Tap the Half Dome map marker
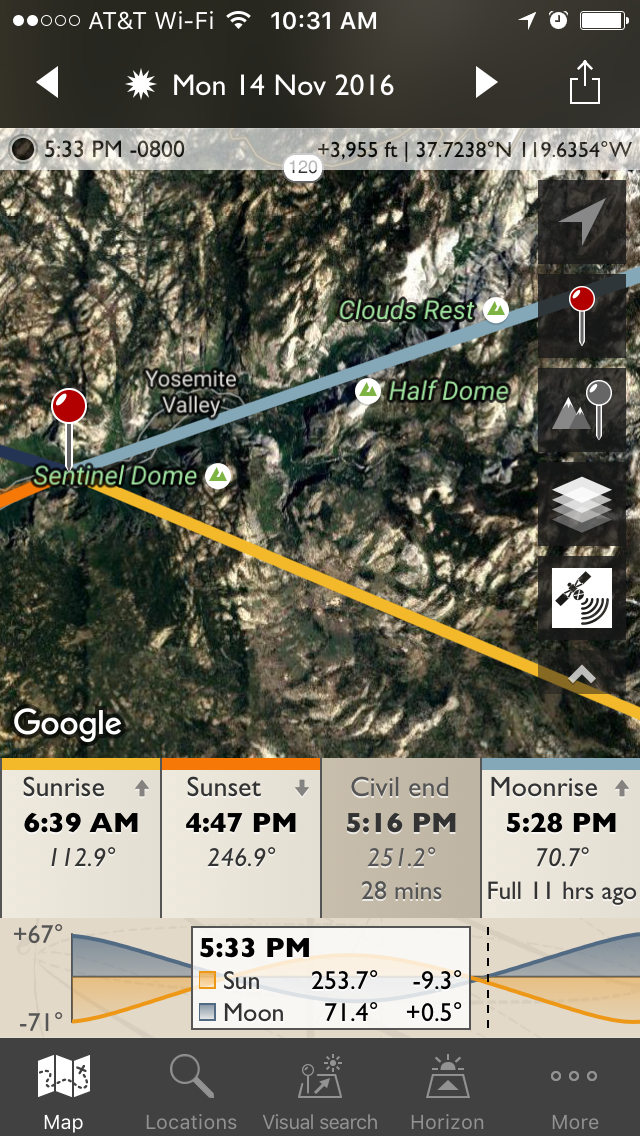This screenshot has width=640, height=1136. pos(368,391)
